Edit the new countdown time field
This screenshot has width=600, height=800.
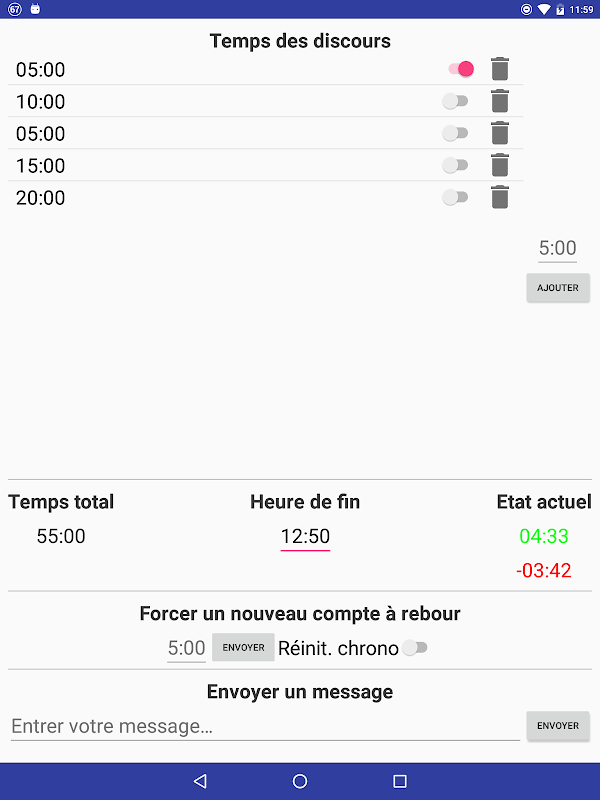(x=186, y=648)
